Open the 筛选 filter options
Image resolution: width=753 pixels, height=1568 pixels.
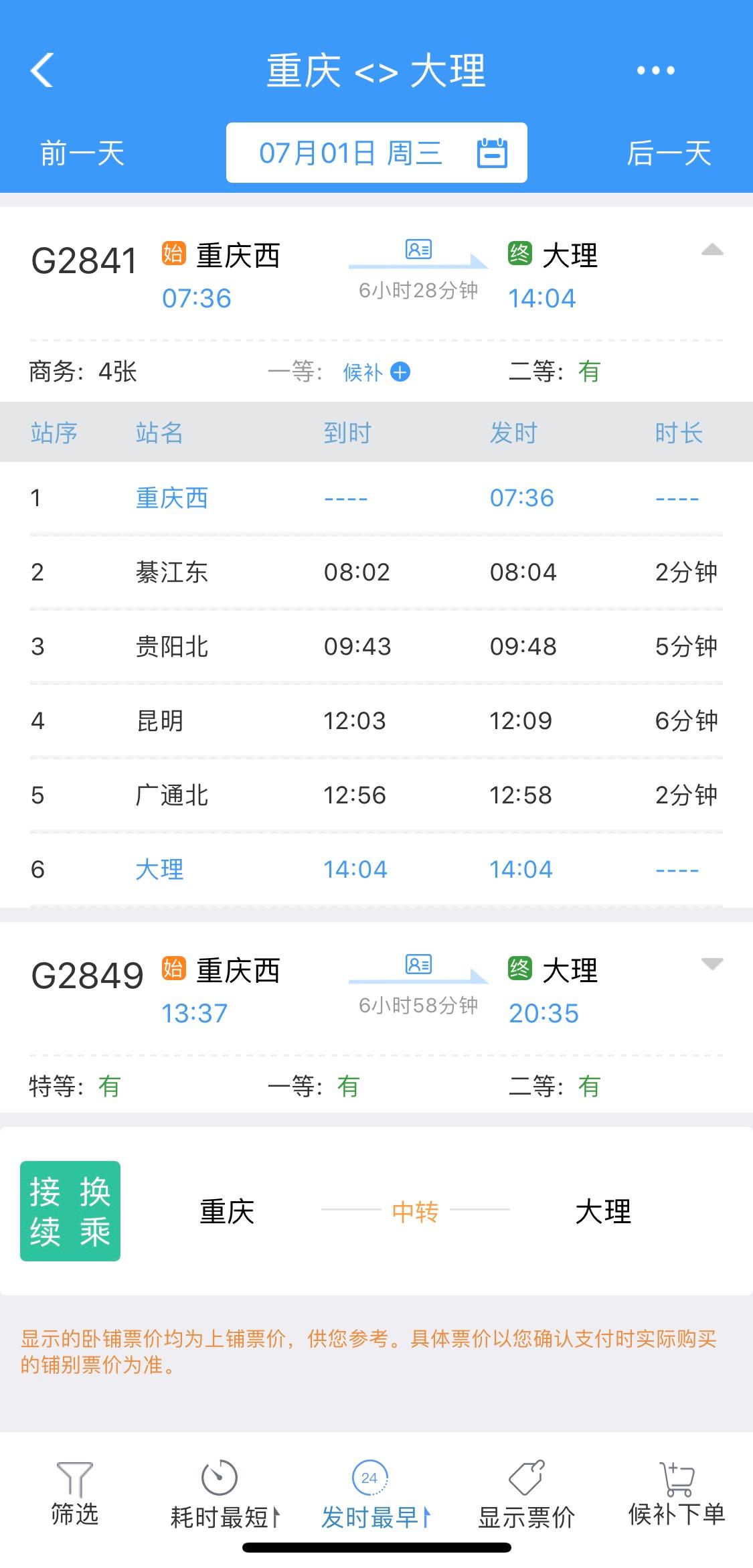[75, 1494]
